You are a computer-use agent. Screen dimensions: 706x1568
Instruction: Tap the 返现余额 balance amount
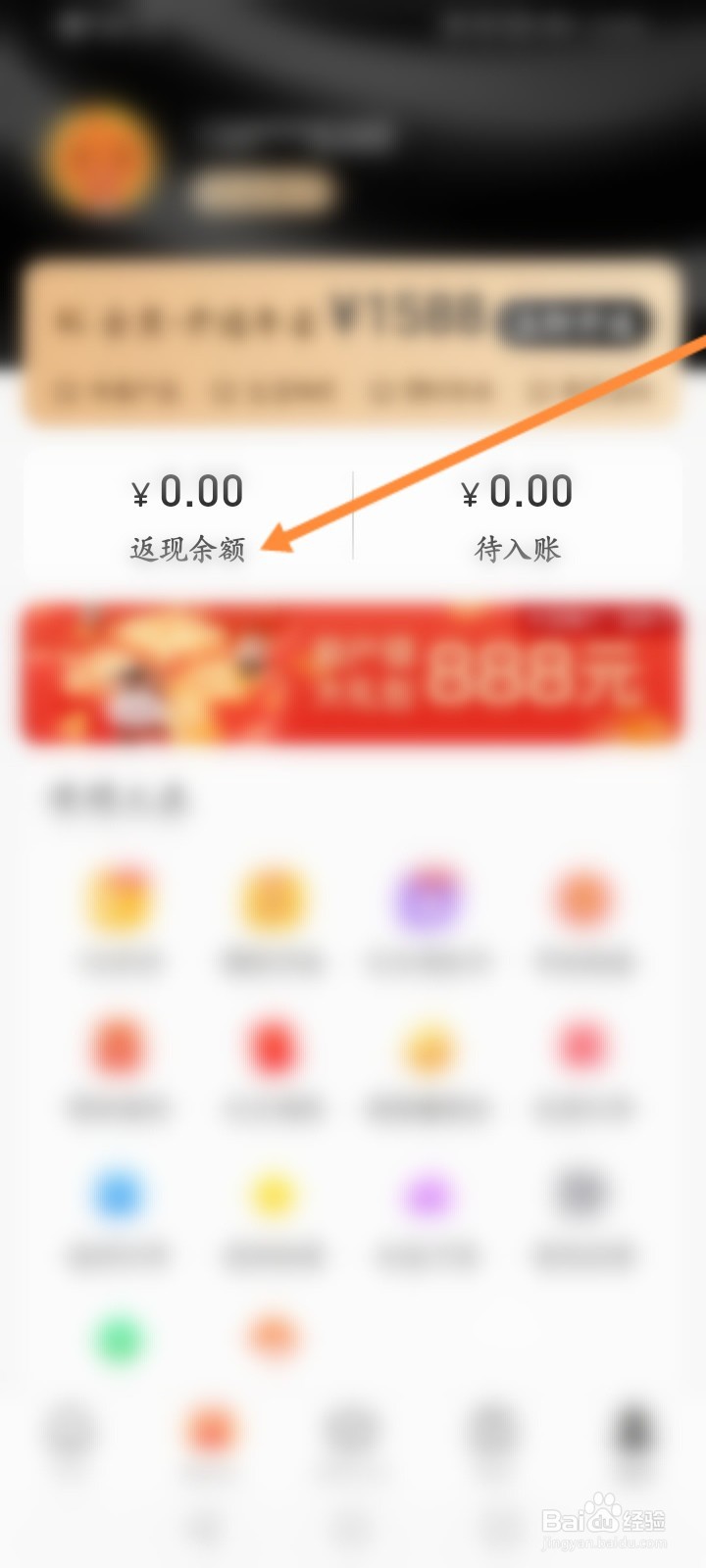point(186,493)
